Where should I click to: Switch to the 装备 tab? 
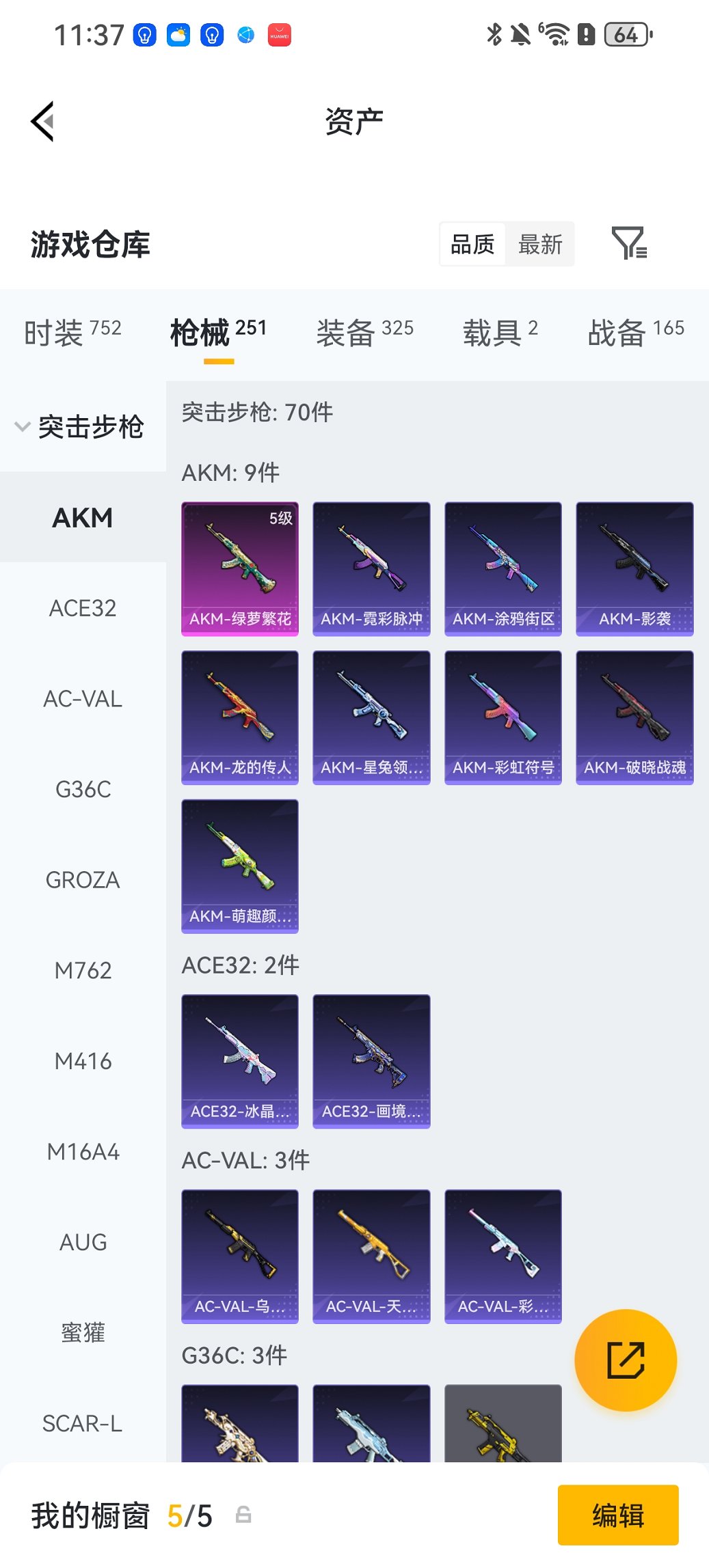364,333
